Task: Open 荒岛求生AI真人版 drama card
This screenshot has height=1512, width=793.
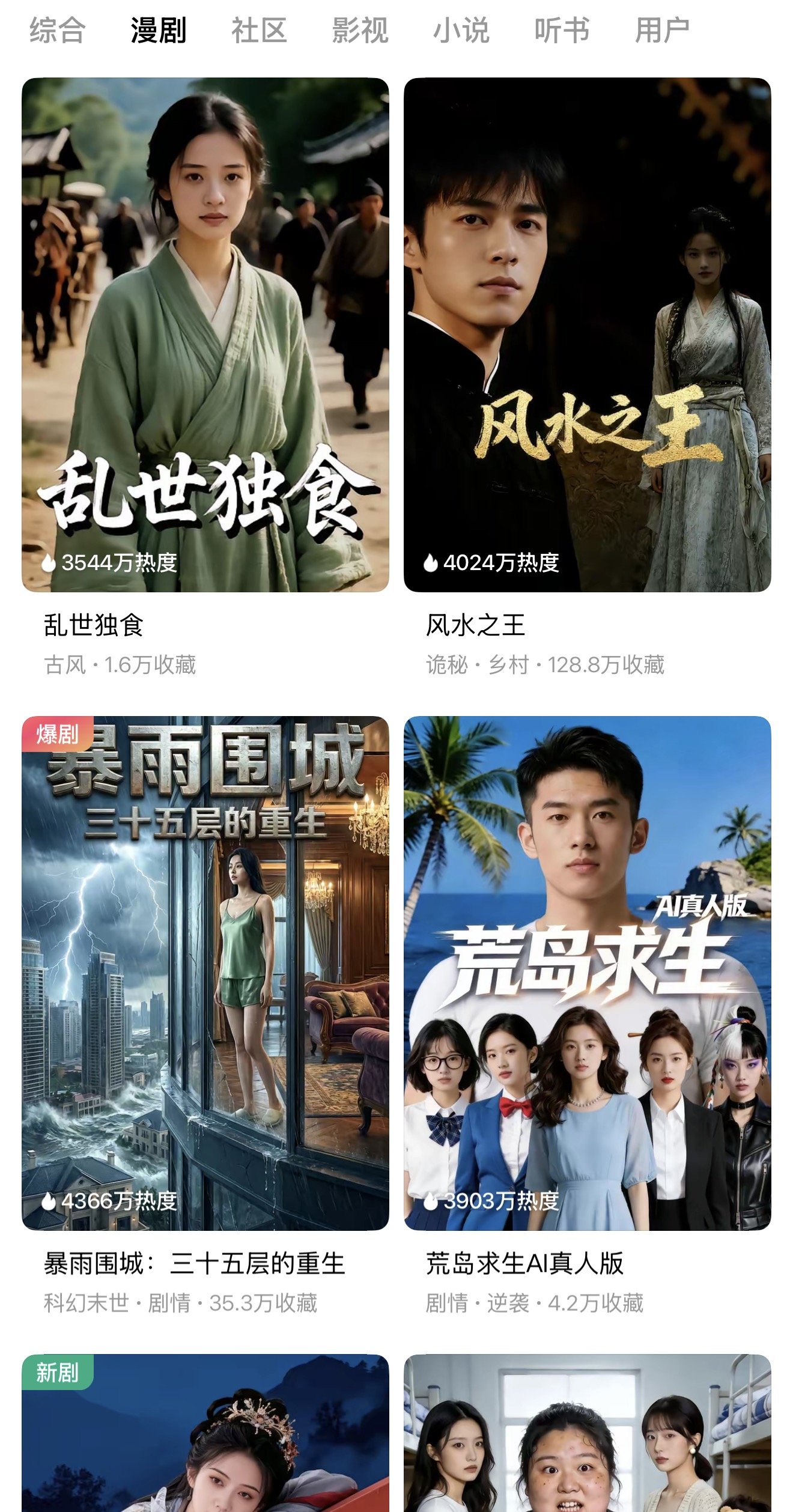Action: pos(587,973)
